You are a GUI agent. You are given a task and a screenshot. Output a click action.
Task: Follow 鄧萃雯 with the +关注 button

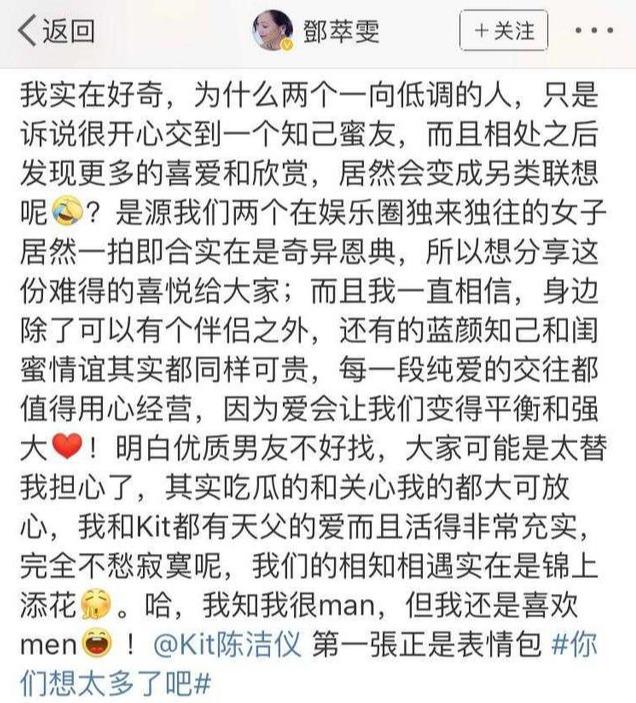(x=503, y=31)
